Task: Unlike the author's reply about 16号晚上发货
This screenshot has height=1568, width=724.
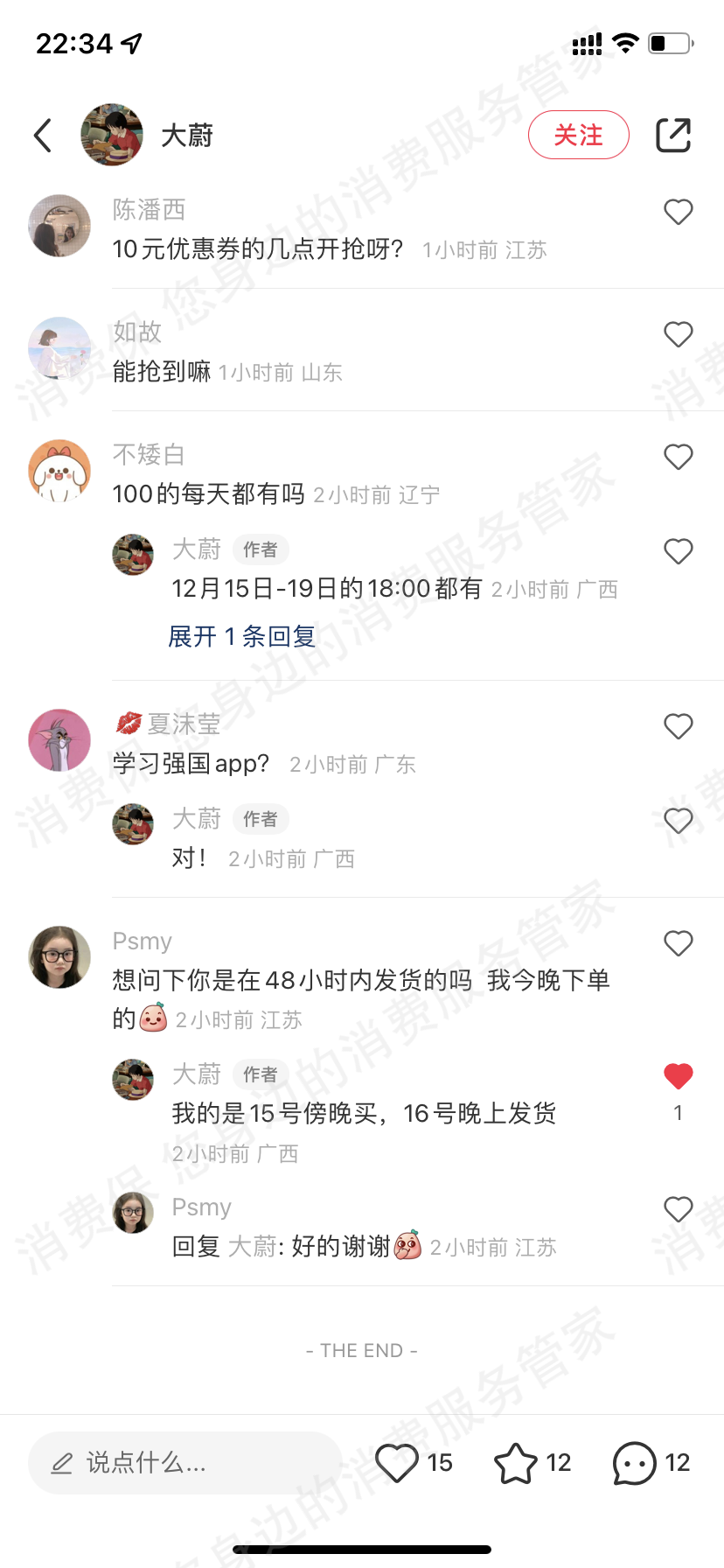Action: (x=678, y=1076)
